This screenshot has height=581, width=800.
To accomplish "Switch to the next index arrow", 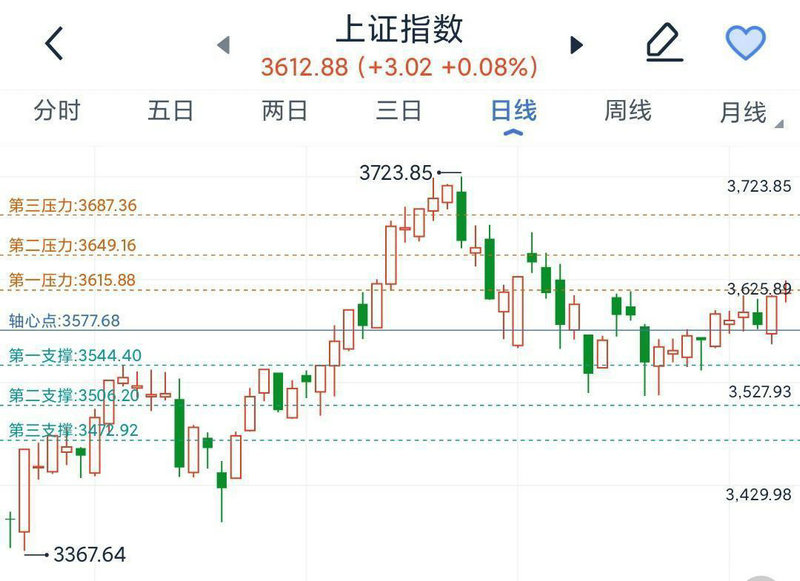I will 575,45.
